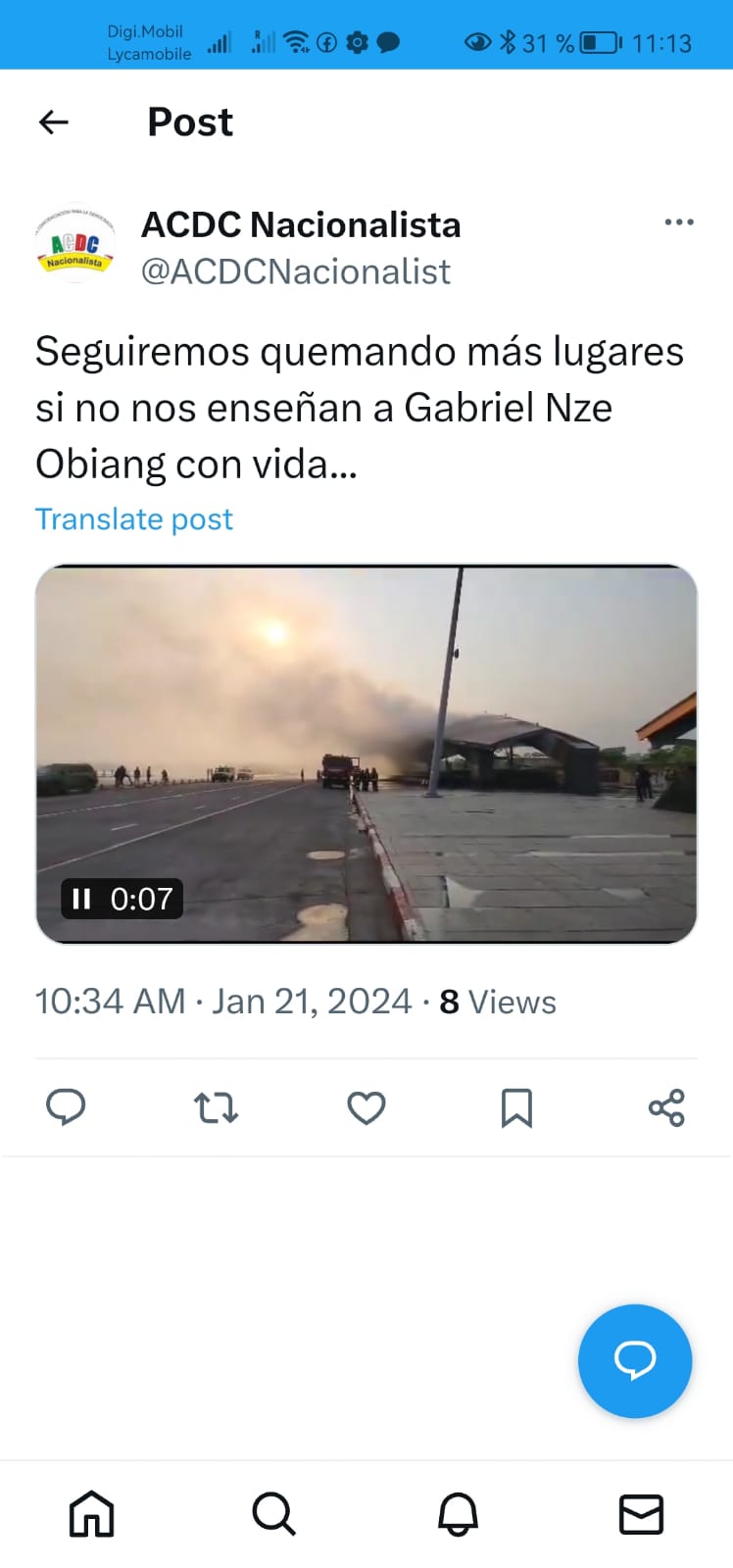This screenshot has width=733, height=1568.
Task: Tap the Translate post link
Action: tap(134, 518)
